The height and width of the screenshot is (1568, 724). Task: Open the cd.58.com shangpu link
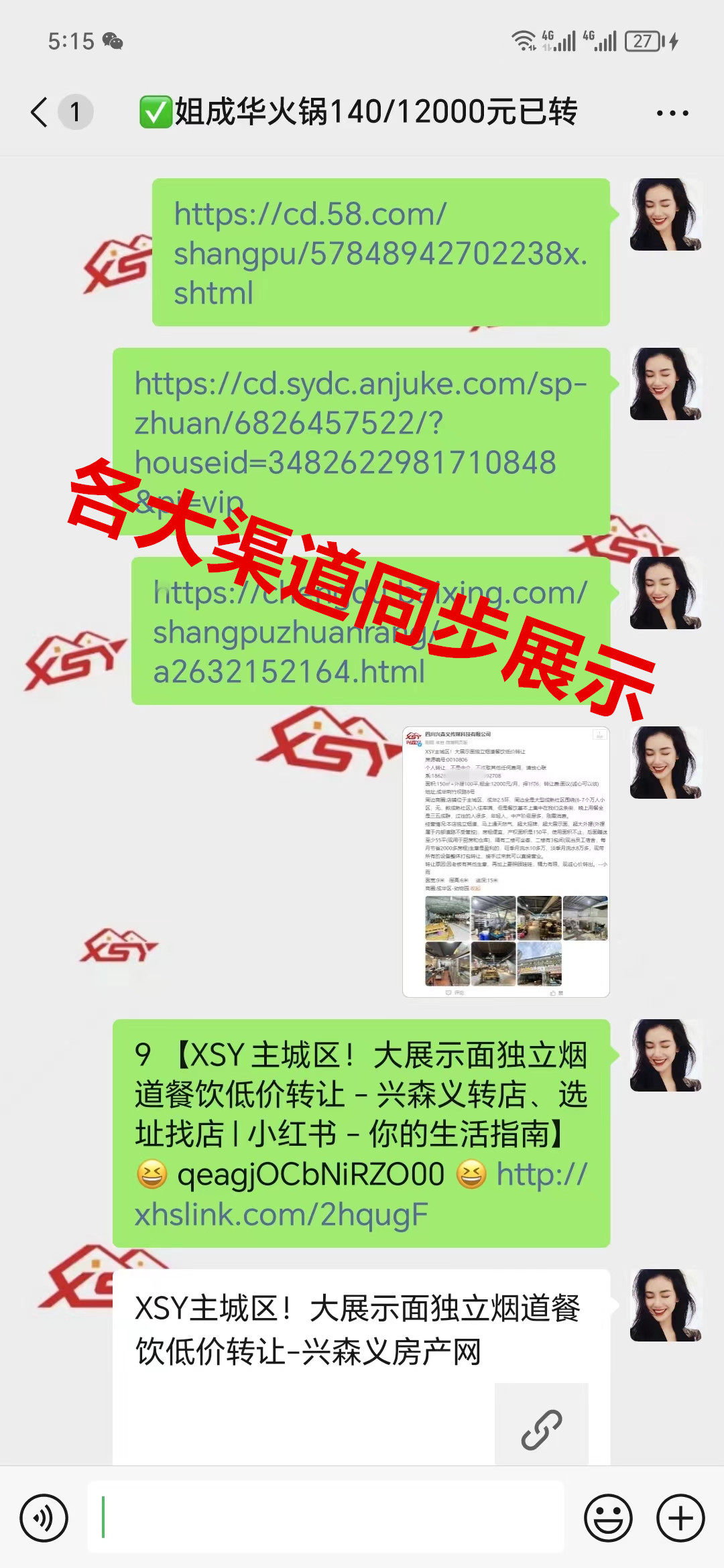pyautogui.click(x=379, y=253)
